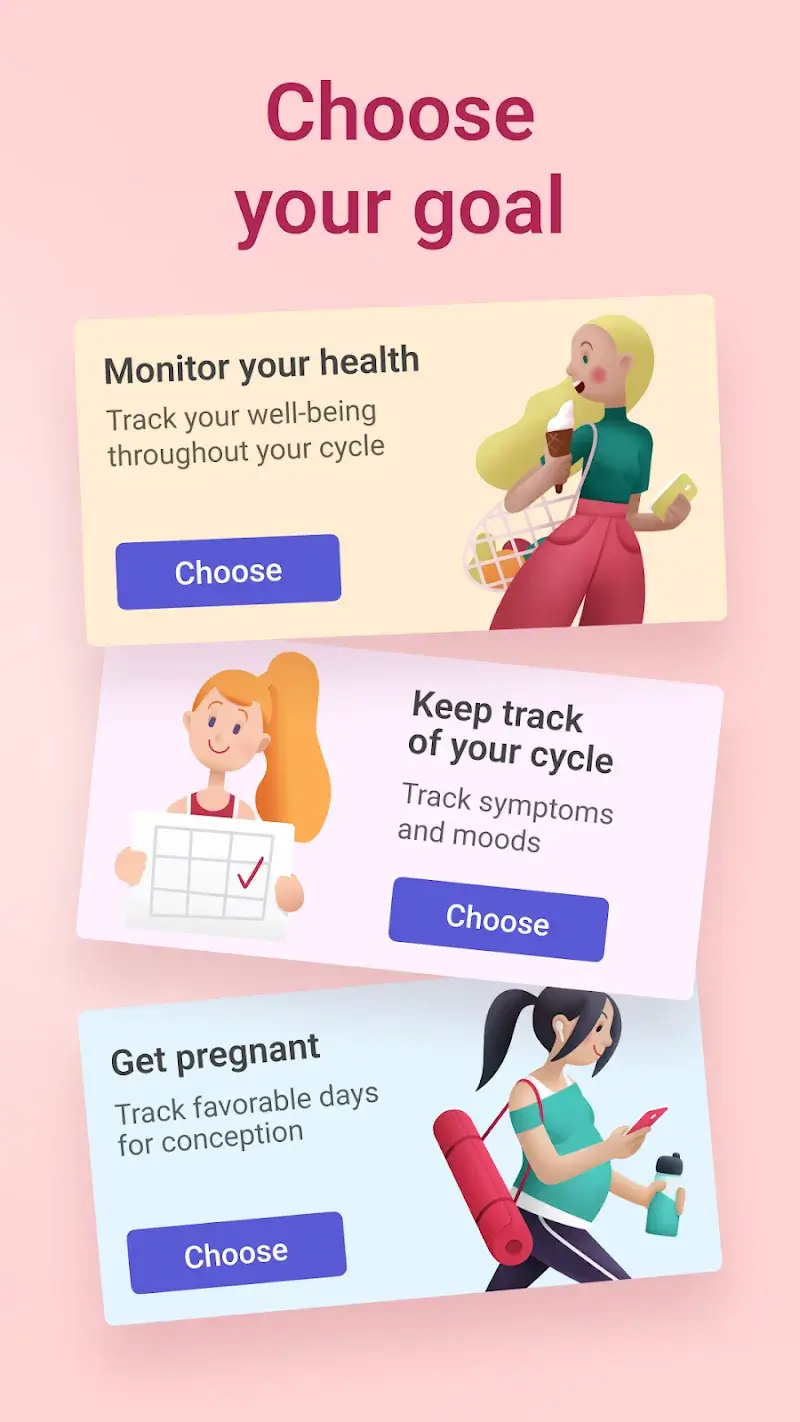800x1422 pixels.
Task: Click the Track your well-being throughout your cycle text
Action: click(240, 430)
